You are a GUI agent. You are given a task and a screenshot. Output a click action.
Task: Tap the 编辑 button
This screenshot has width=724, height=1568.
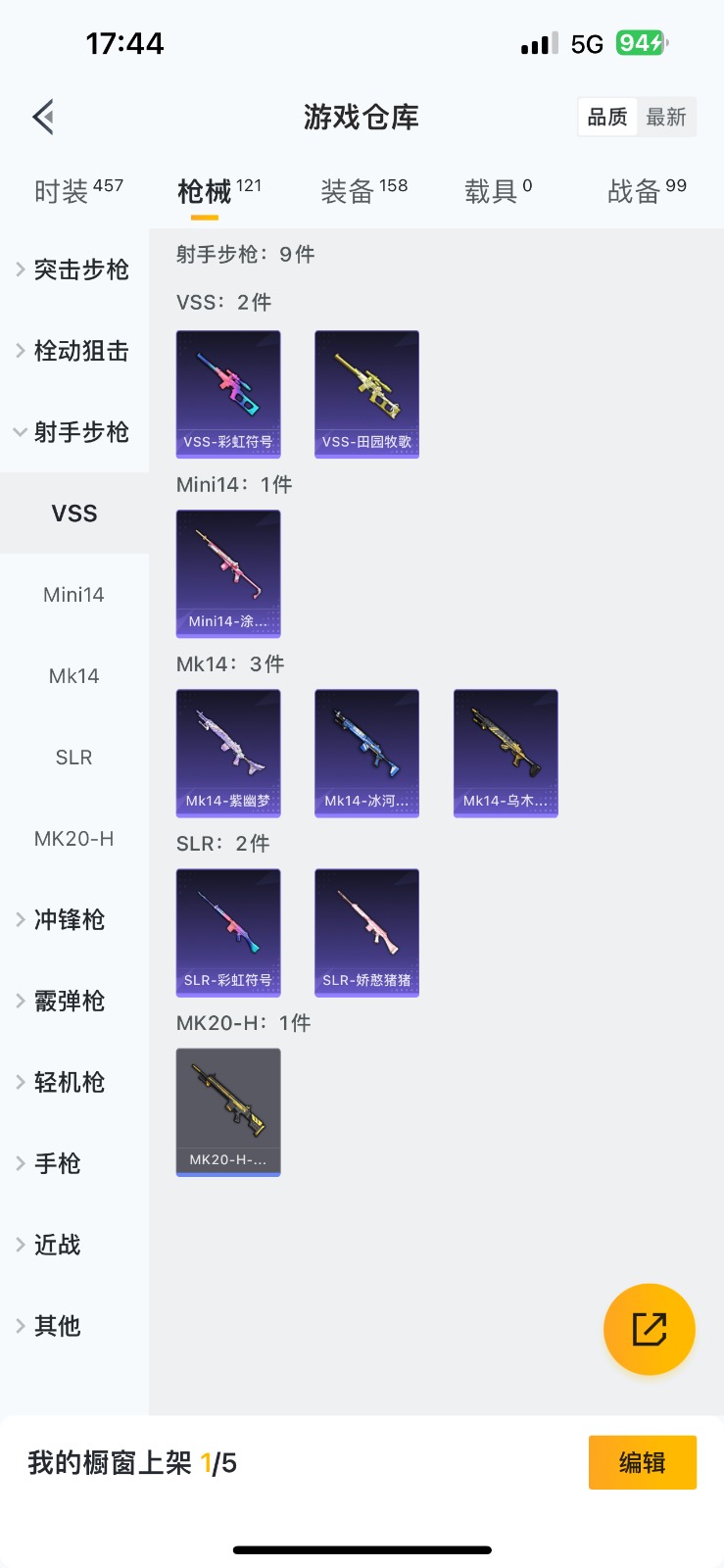tap(642, 1462)
